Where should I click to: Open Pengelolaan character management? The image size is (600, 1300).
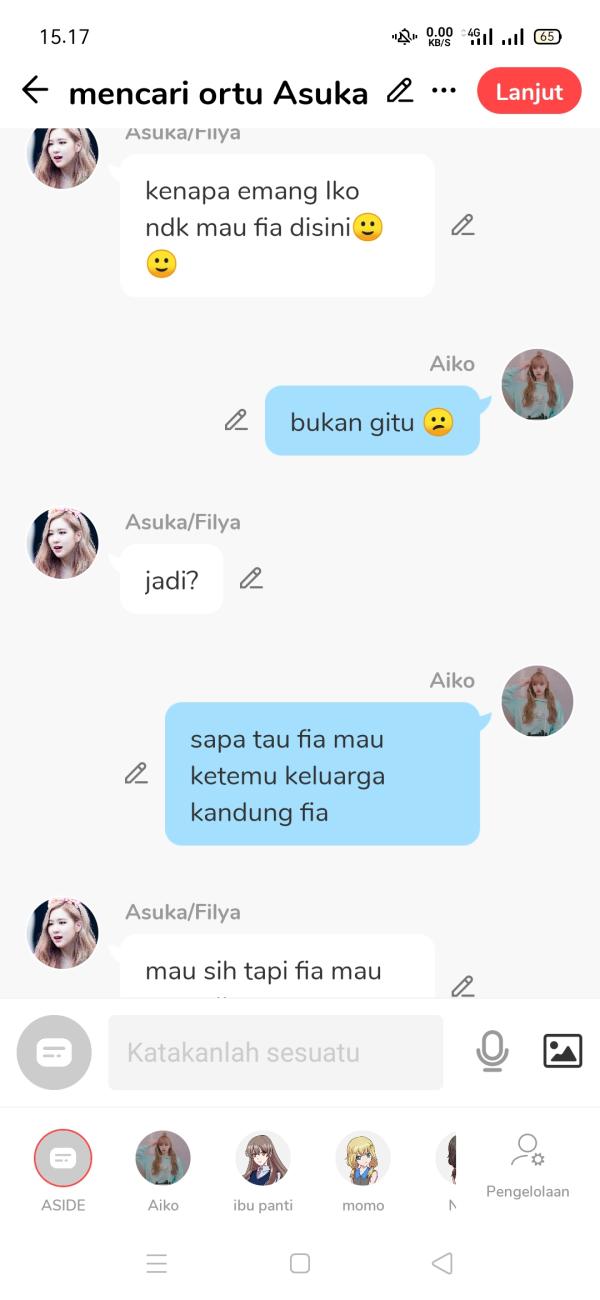click(x=528, y=1165)
